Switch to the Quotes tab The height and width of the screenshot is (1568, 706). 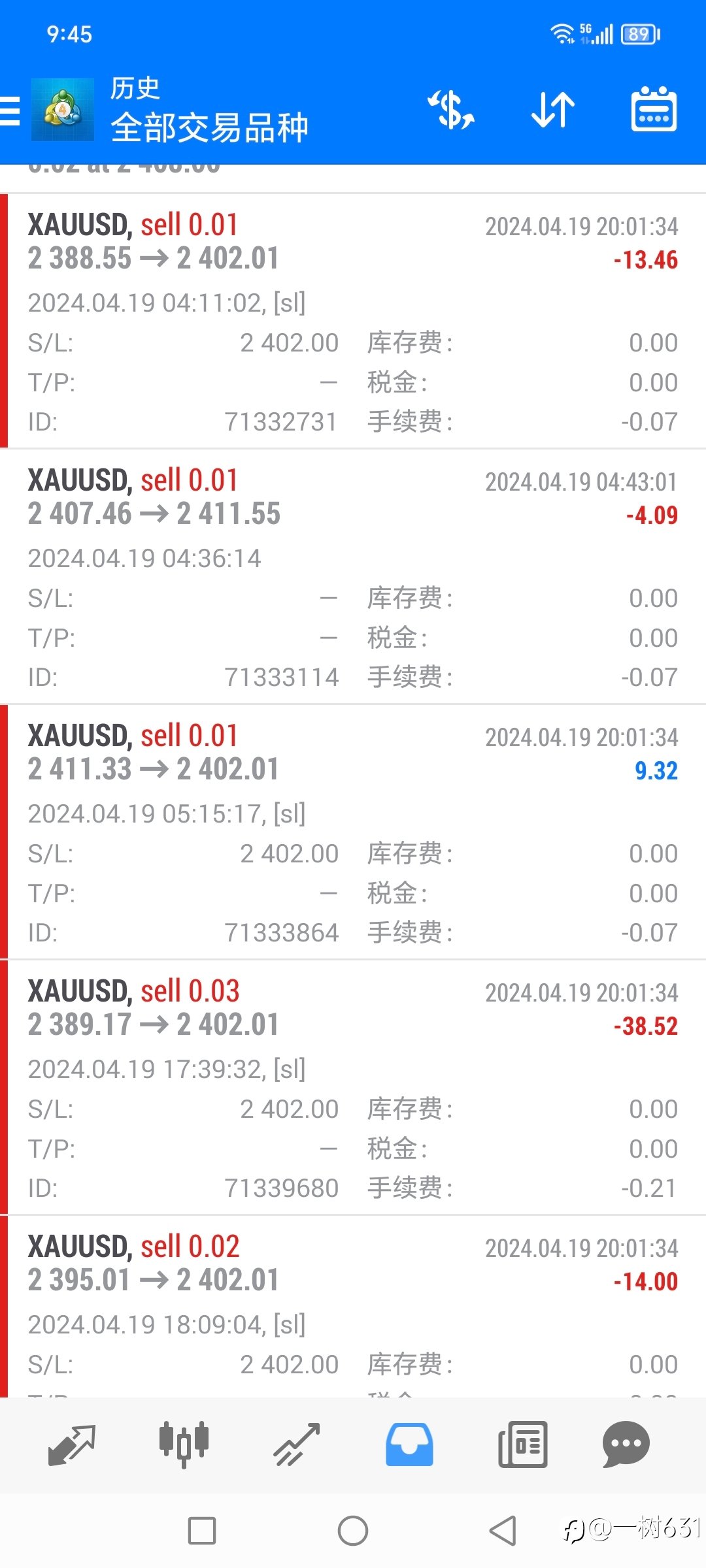[x=72, y=1445]
